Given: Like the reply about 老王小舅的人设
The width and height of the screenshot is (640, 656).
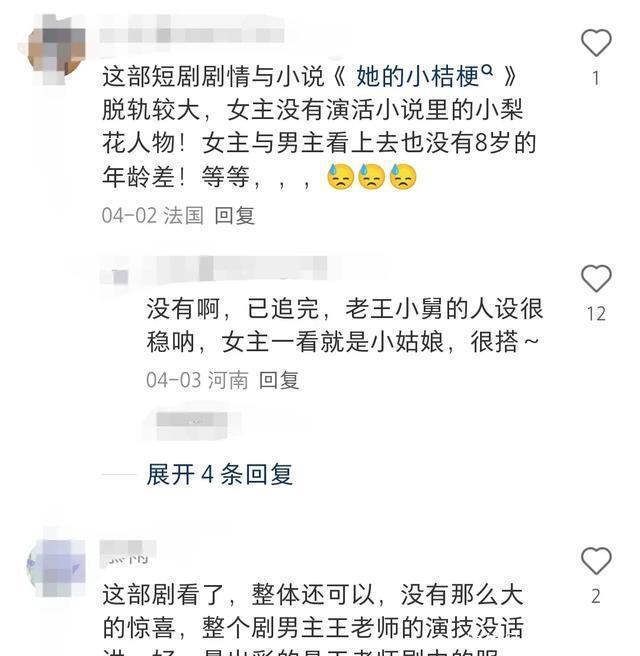Looking at the screenshot, I should (x=596, y=279).
